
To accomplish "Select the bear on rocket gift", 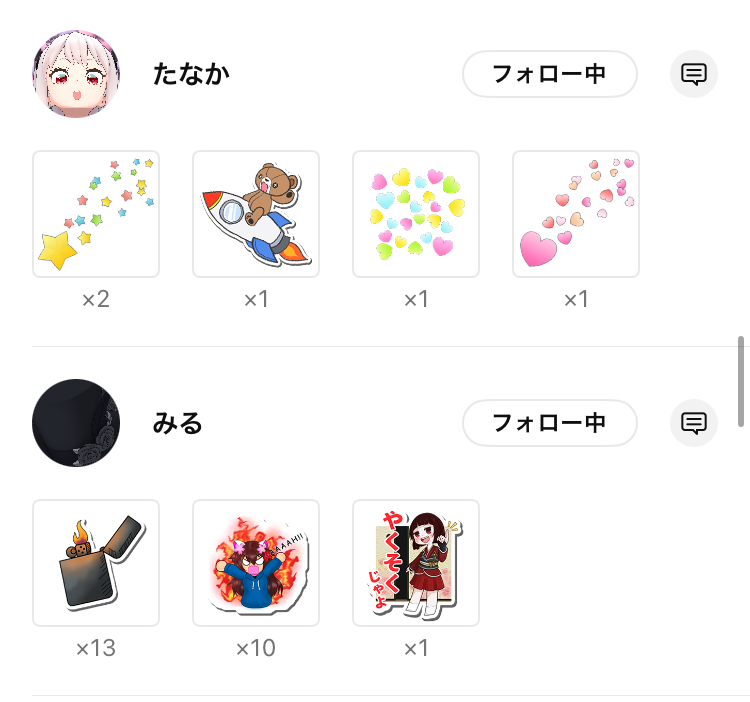I will [256, 214].
